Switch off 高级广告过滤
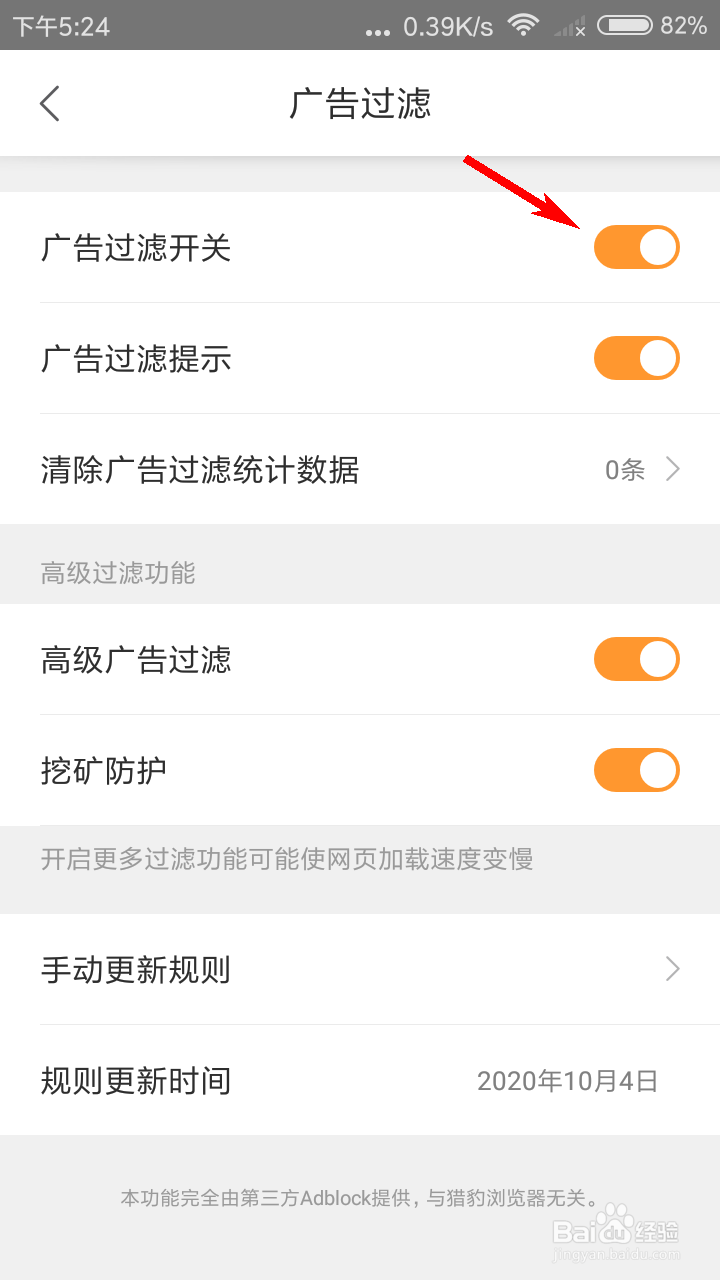720x1280 pixels. [636, 660]
